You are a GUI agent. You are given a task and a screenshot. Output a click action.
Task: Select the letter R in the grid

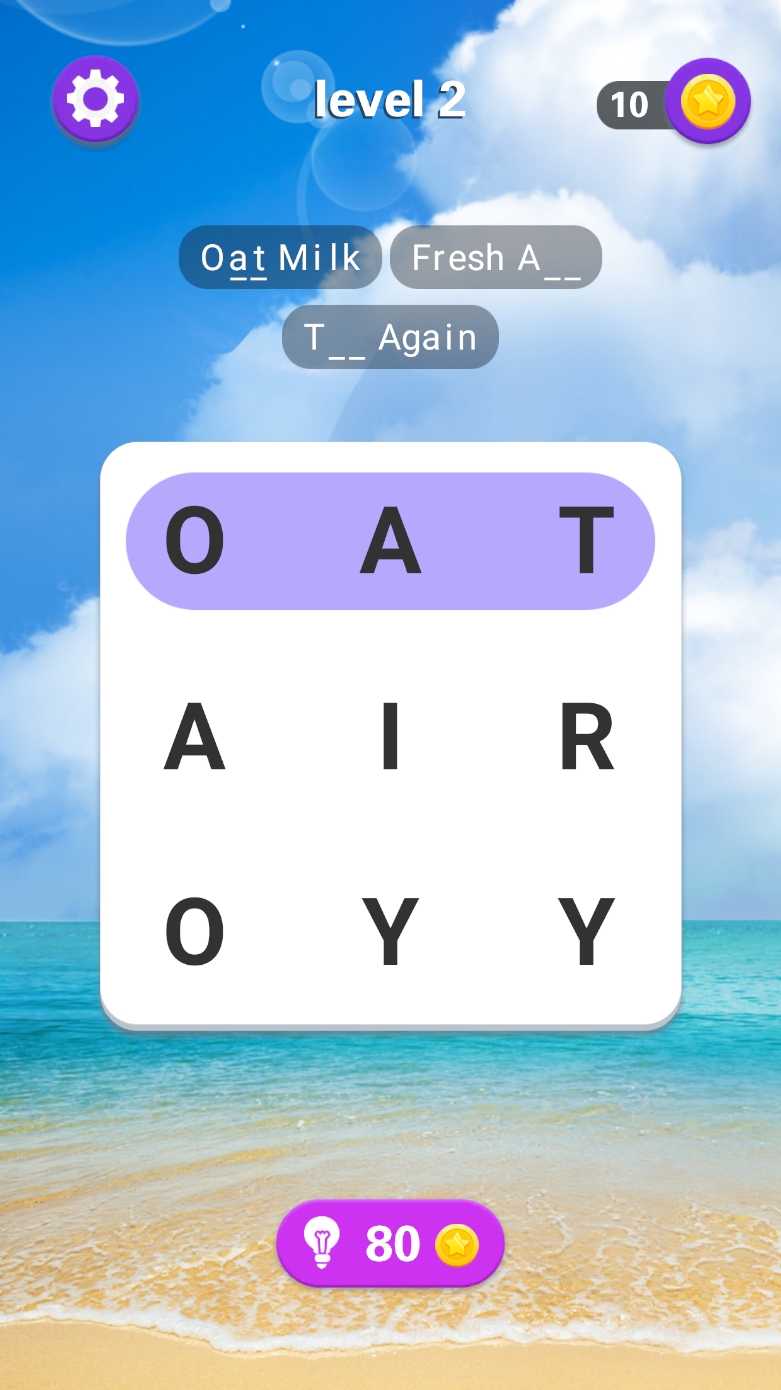point(586,738)
